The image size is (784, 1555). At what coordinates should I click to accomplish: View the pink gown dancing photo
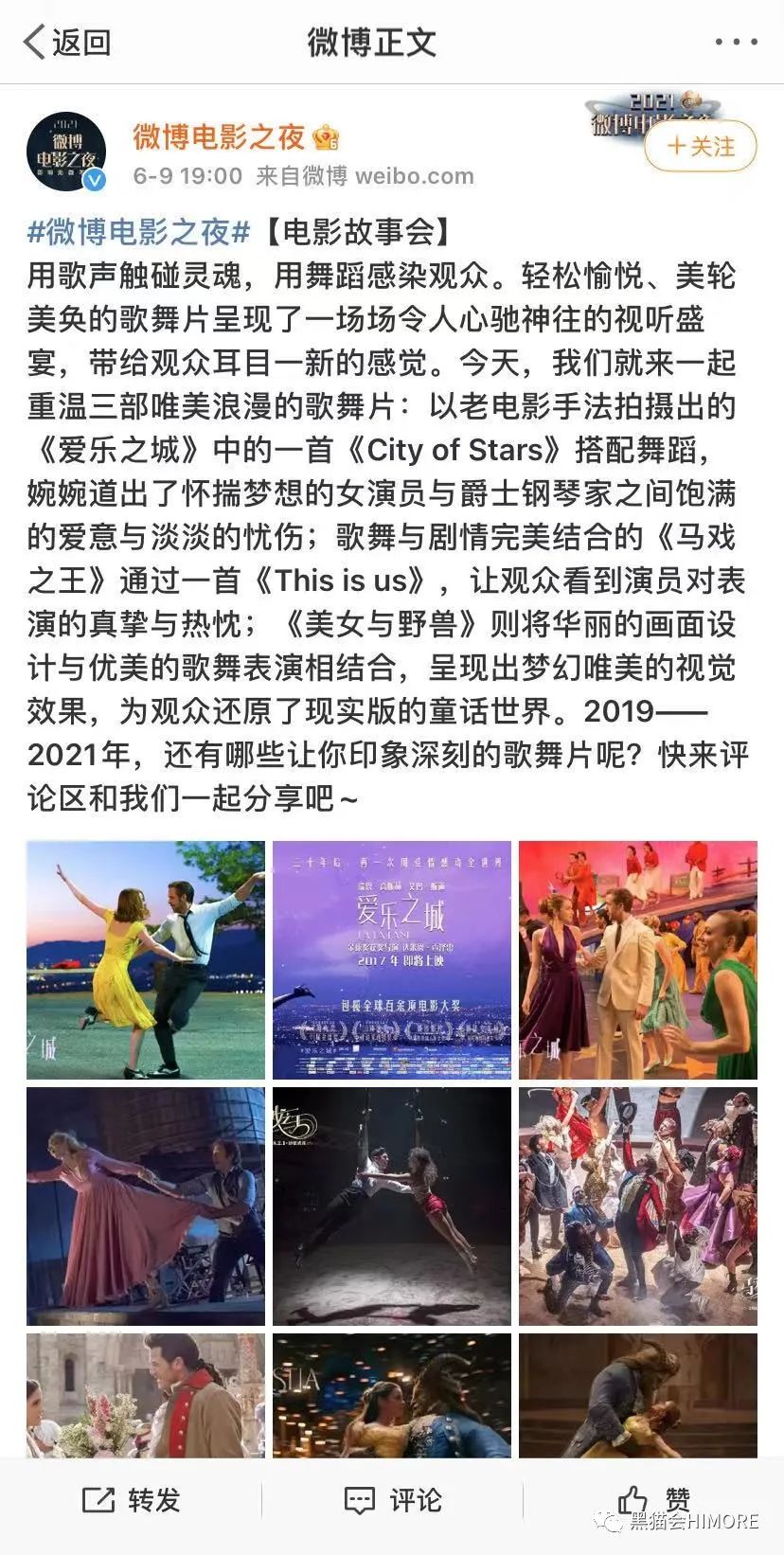click(146, 1206)
